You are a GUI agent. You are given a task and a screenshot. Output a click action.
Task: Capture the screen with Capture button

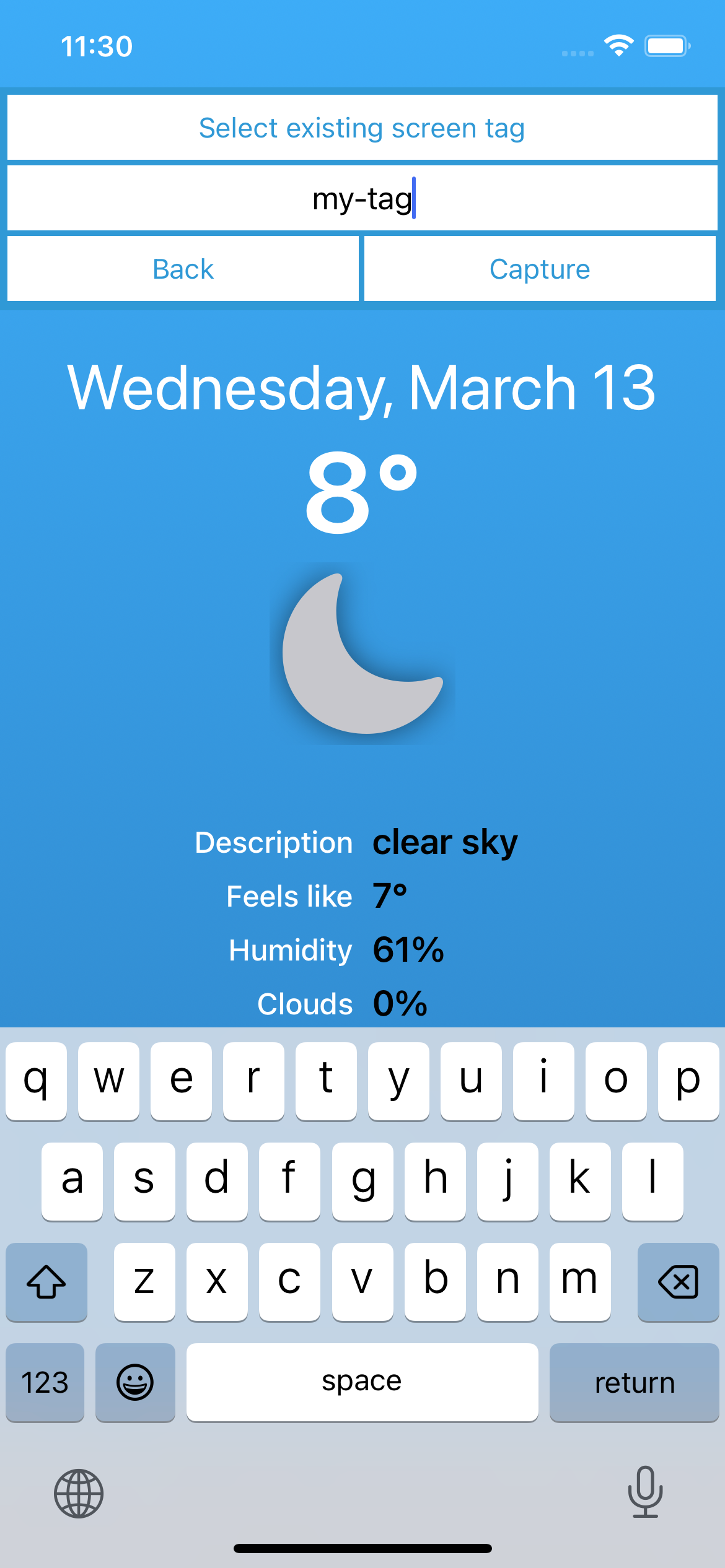[540, 269]
